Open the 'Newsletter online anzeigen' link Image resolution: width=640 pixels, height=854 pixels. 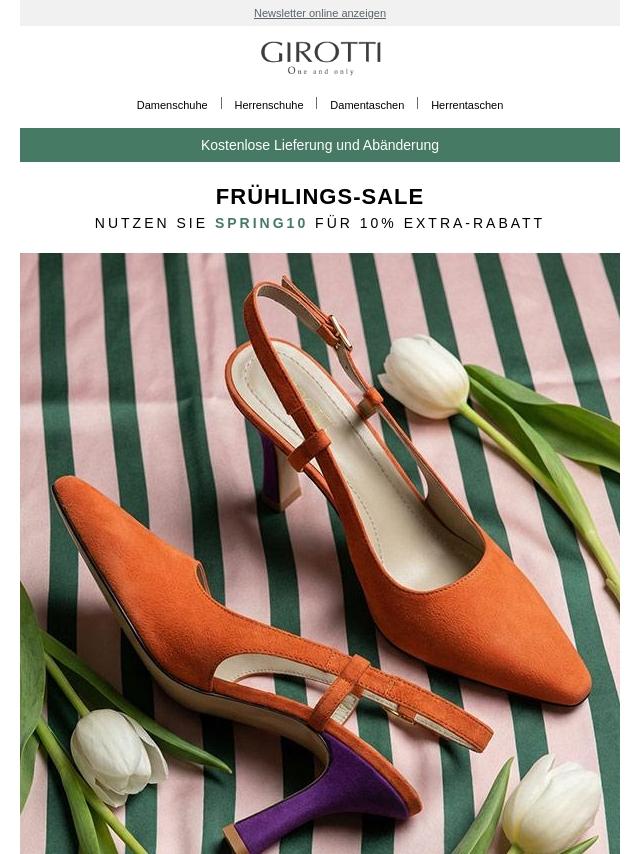(319, 13)
